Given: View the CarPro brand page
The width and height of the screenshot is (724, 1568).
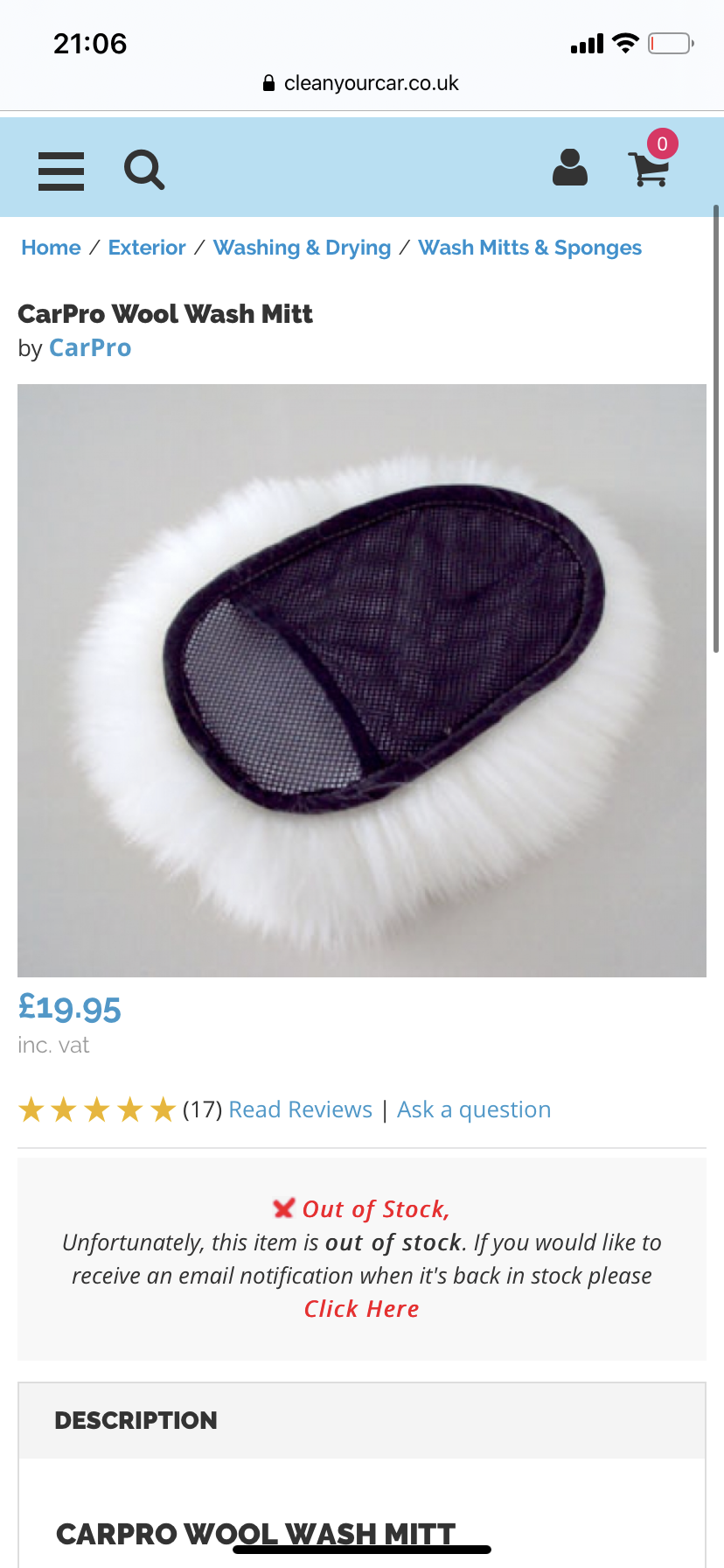Looking at the screenshot, I should coord(90,347).
